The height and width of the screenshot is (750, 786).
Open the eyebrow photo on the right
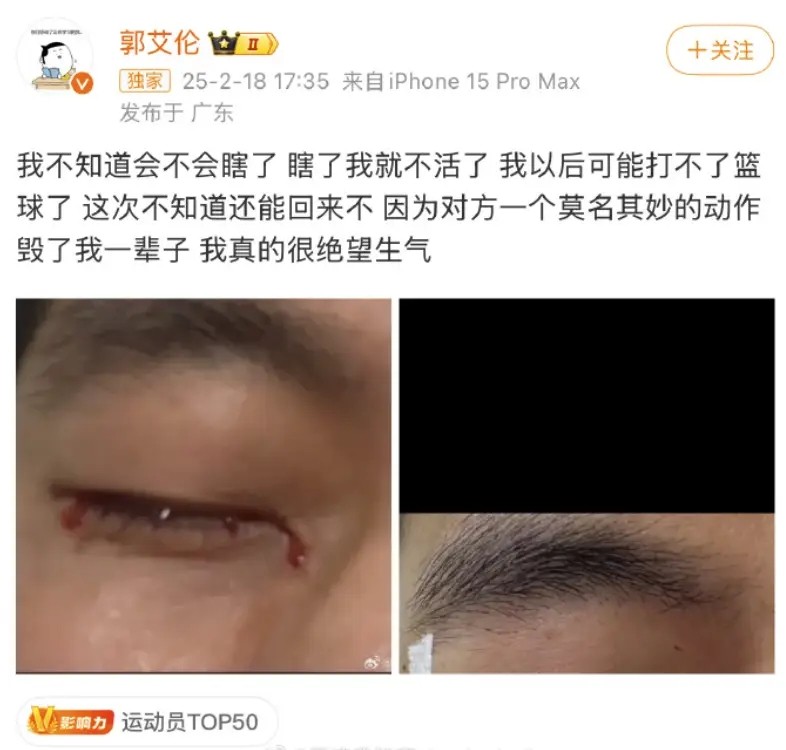(x=586, y=484)
